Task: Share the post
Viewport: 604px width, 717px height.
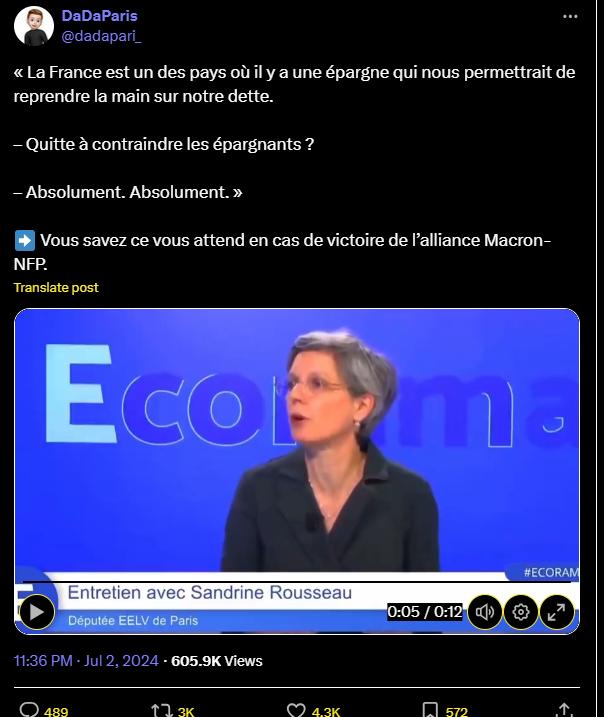Action: pyautogui.click(x=564, y=711)
